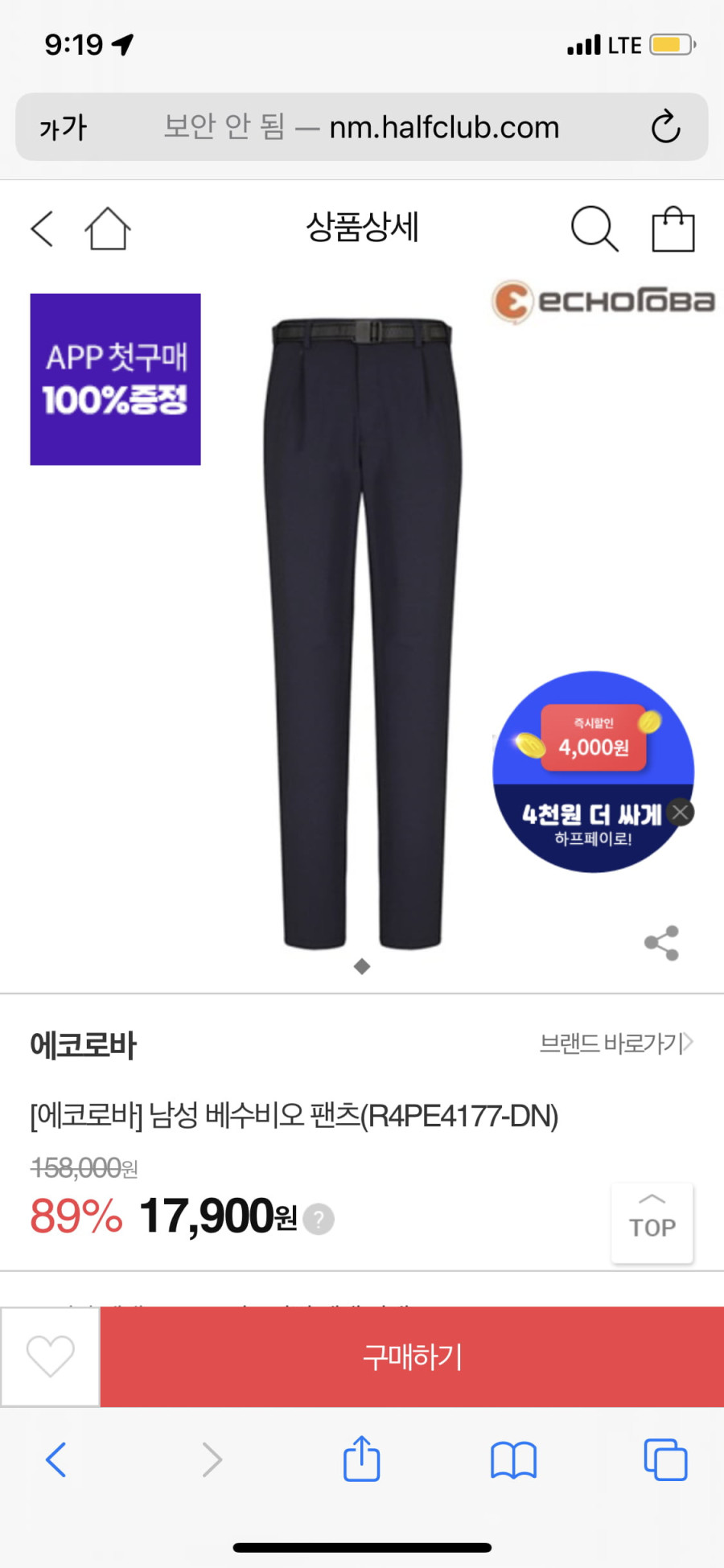Dismiss the 하프페이 promo bubble
The width and height of the screenshot is (724, 1568).
(x=681, y=813)
